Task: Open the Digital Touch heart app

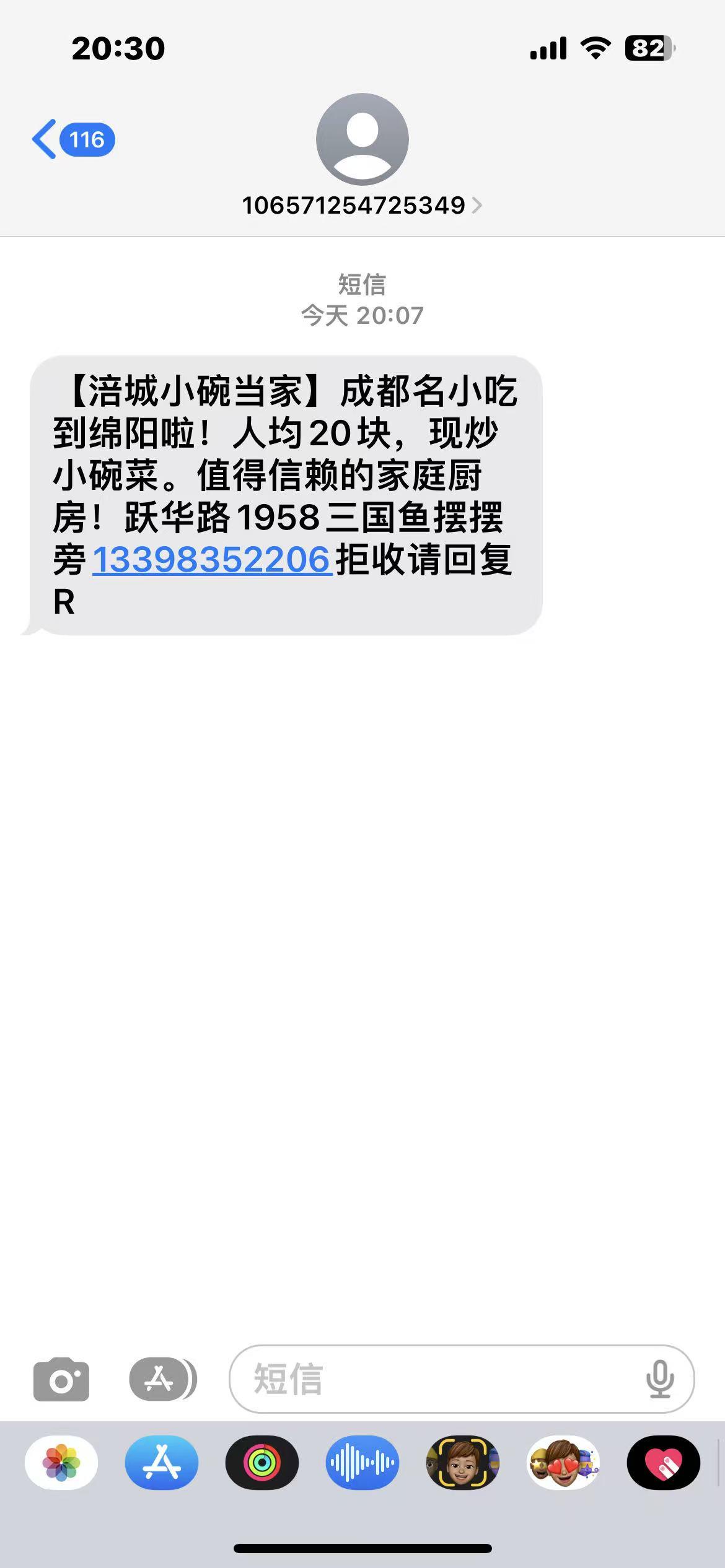Action: [664, 1463]
